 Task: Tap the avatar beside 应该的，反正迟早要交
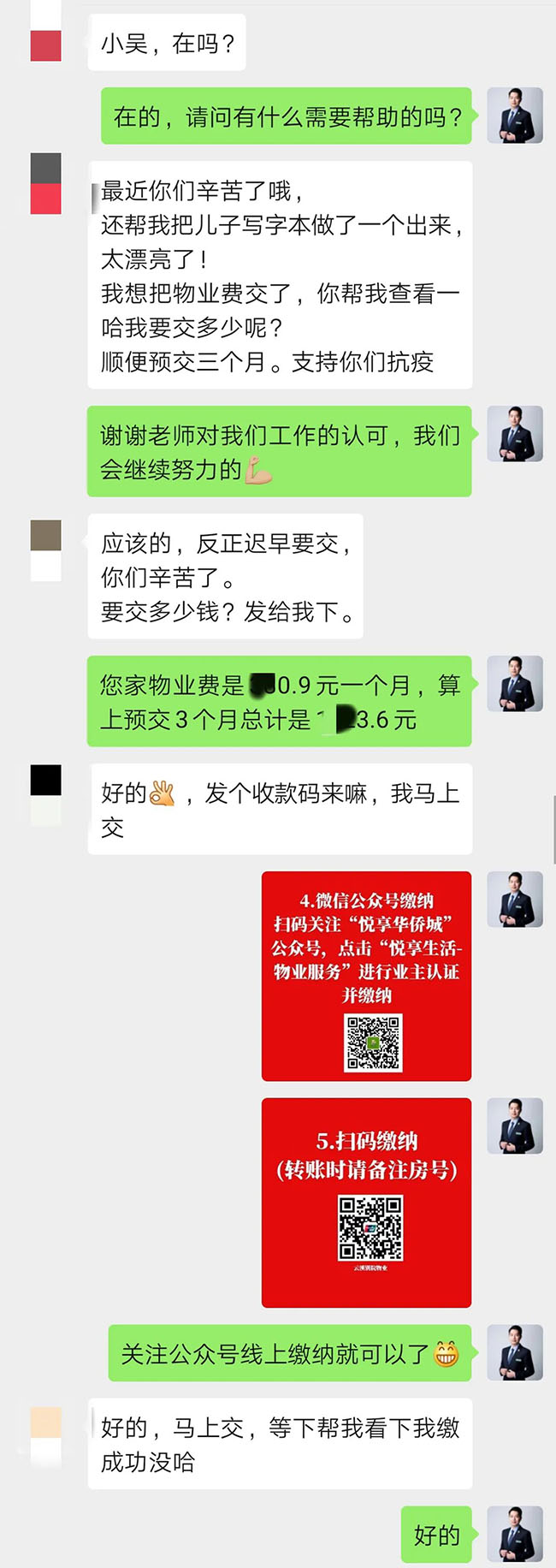click(46, 550)
